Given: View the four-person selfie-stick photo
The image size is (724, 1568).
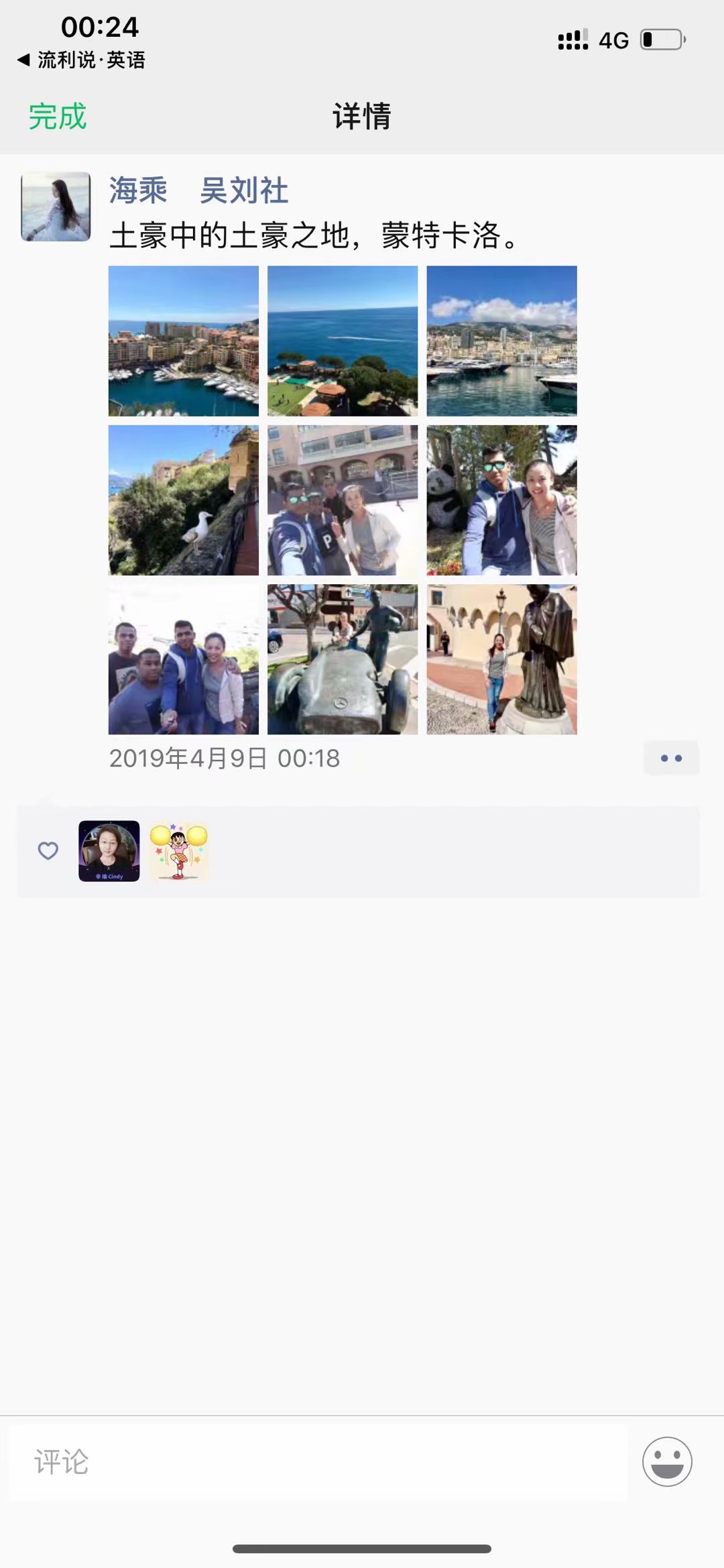Looking at the screenshot, I should pos(183,659).
